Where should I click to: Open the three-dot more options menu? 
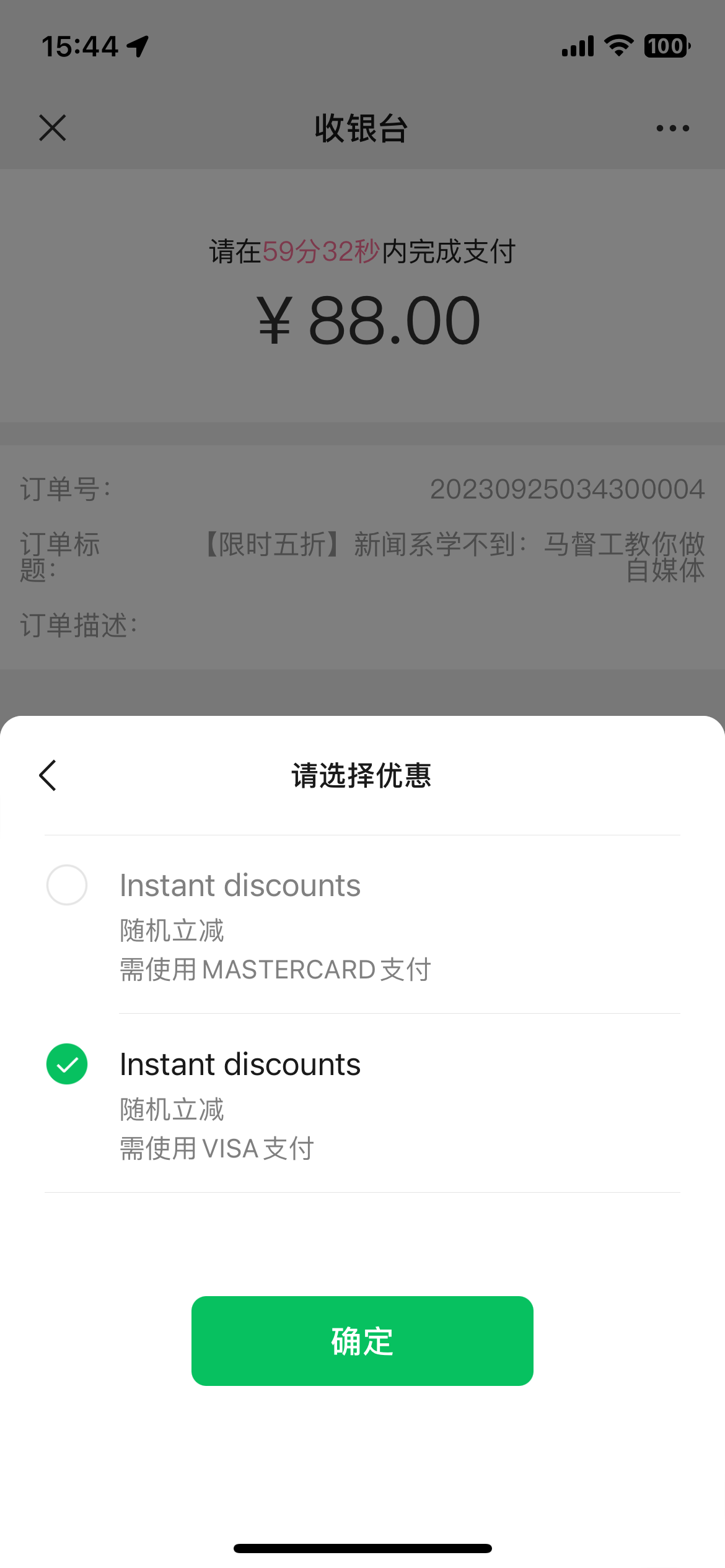pyautogui.click(x=672, y=128)
